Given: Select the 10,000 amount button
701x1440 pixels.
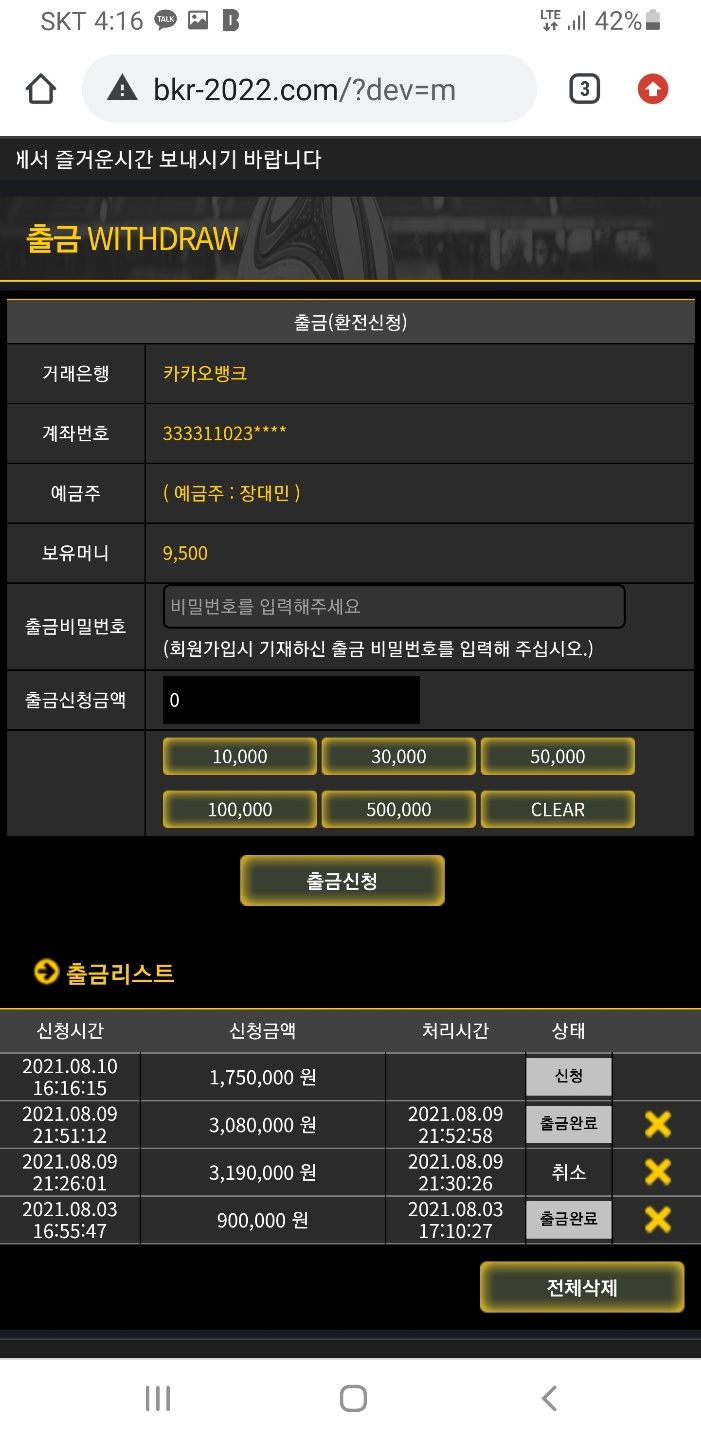Looking at the screenshot, I should point(240,757).
